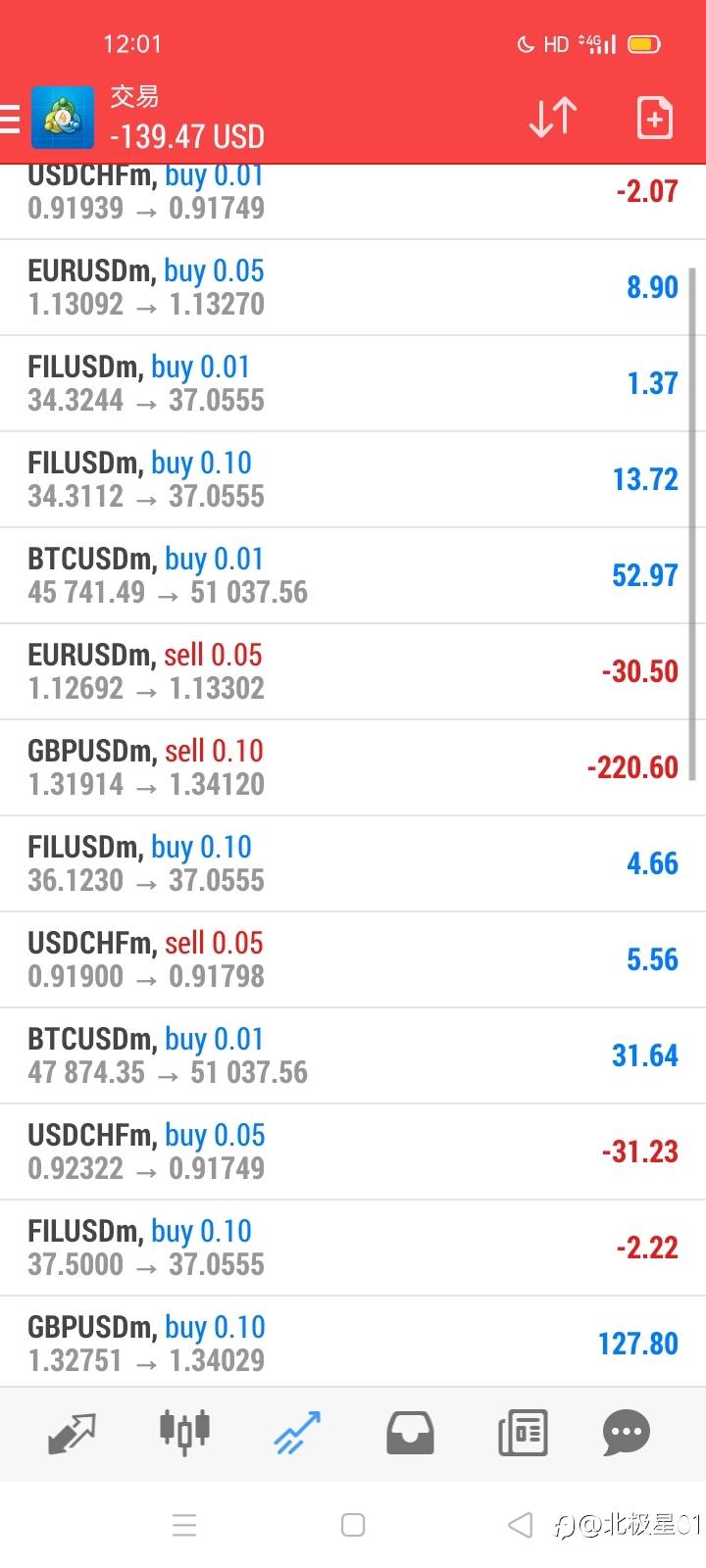Screen dimensions: 706x1568
Task: Go to the History inbox tab
Action: click(x=410, y=1433)
